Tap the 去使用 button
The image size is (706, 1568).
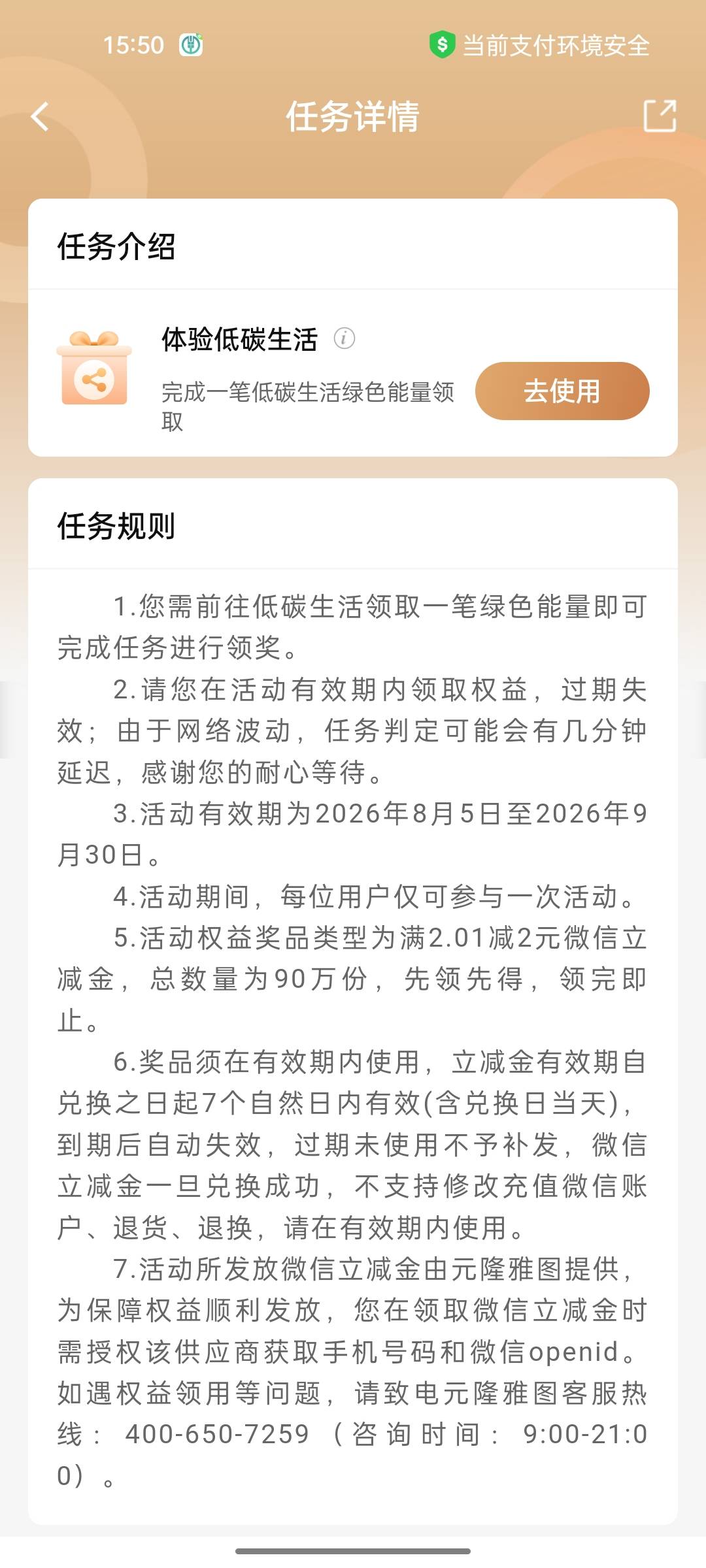562,391
